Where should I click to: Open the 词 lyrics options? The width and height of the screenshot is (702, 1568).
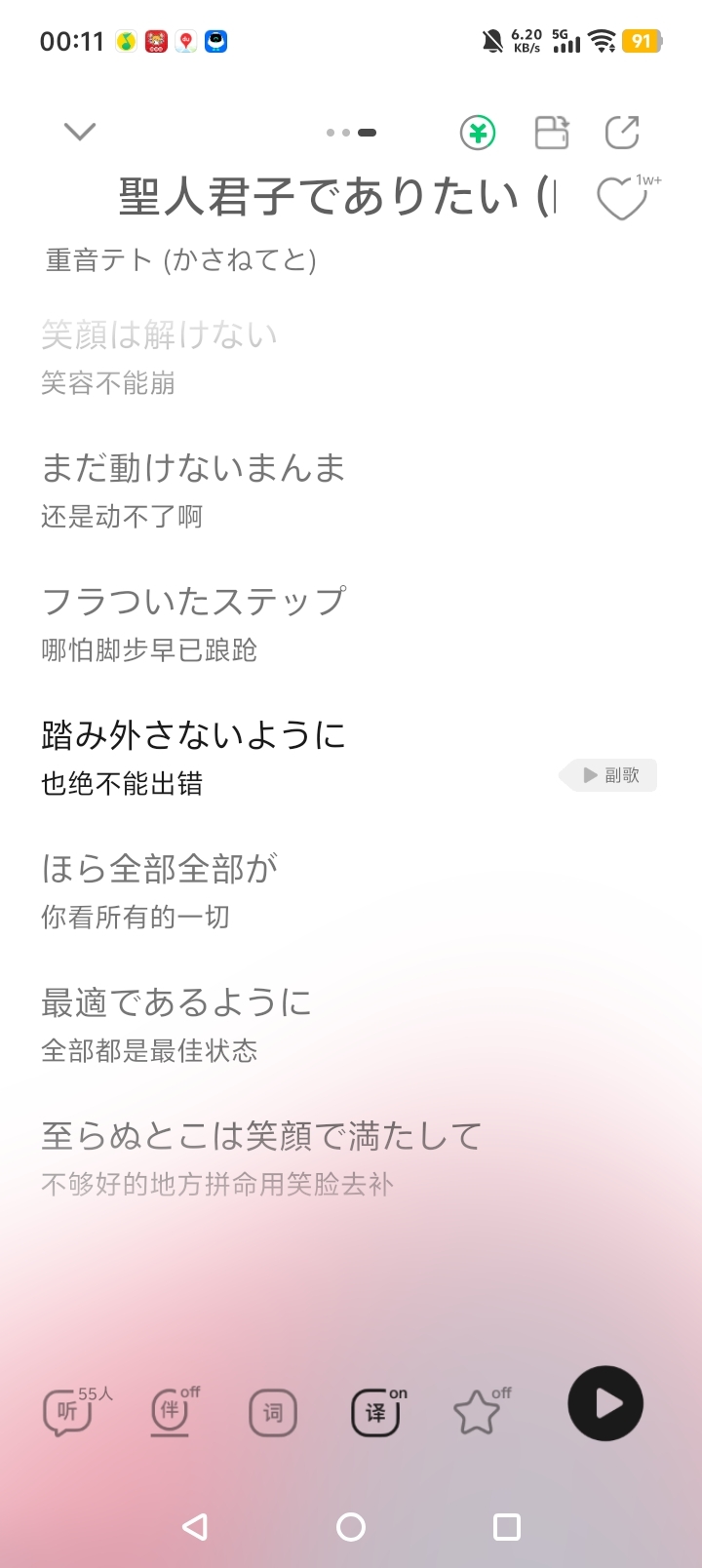point(273,1412)
